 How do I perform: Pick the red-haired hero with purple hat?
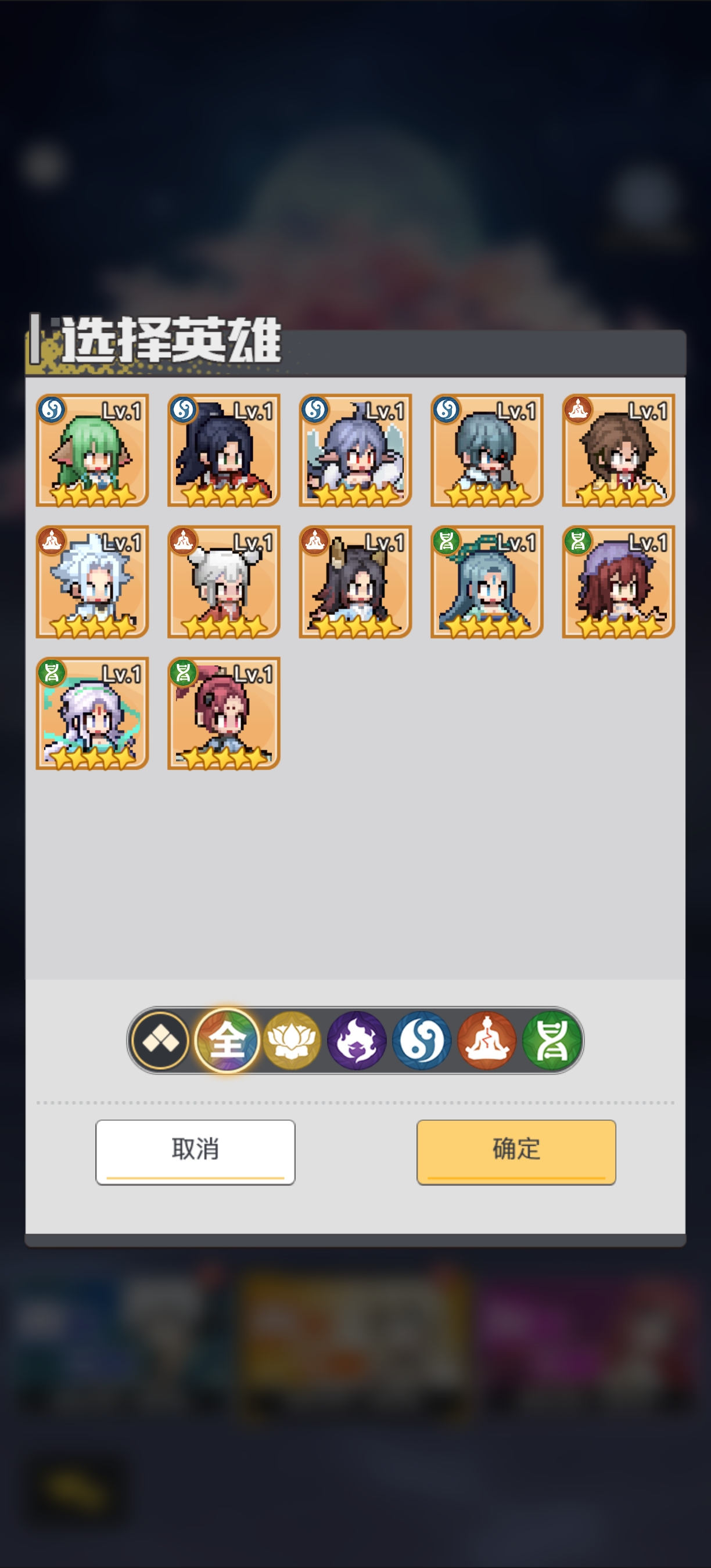[x=618, y=582]
